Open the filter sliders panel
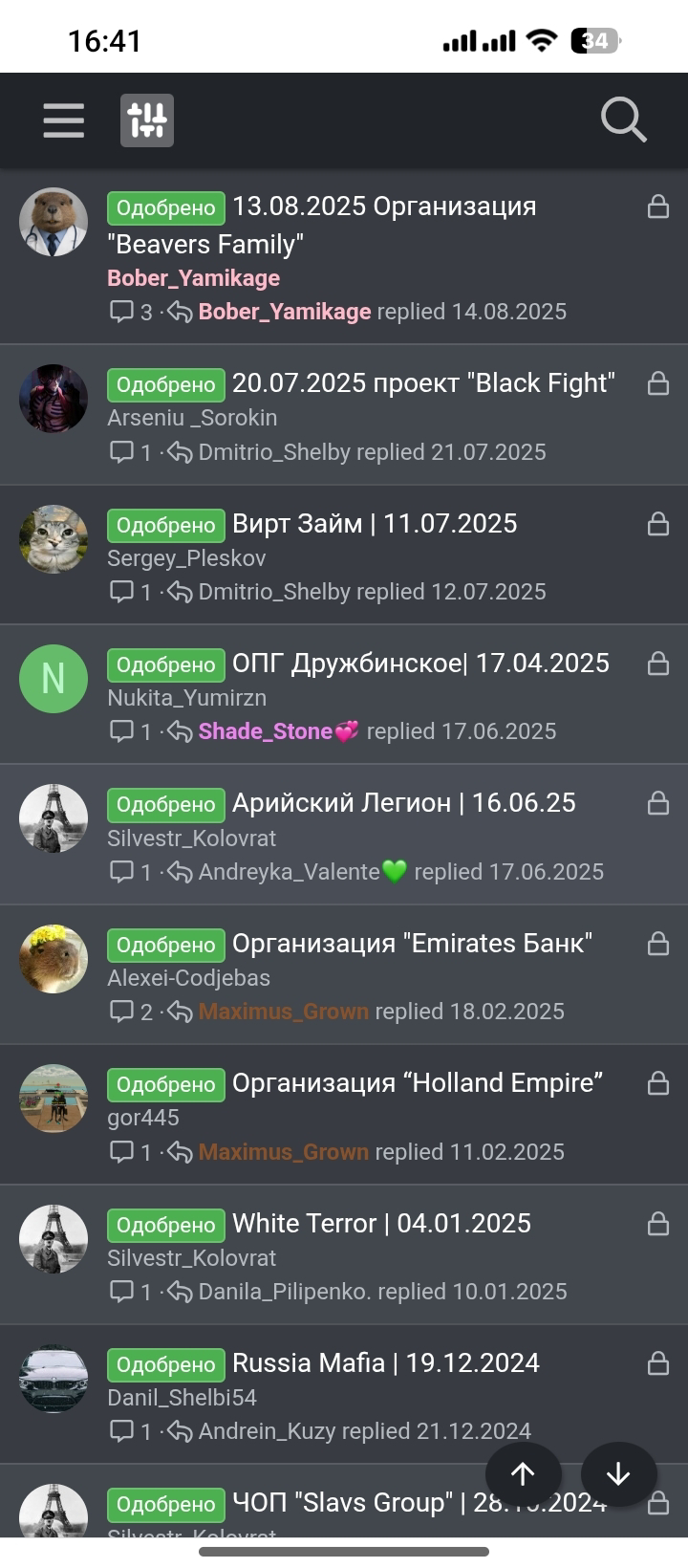688x1568 pixels. [147, 120]
